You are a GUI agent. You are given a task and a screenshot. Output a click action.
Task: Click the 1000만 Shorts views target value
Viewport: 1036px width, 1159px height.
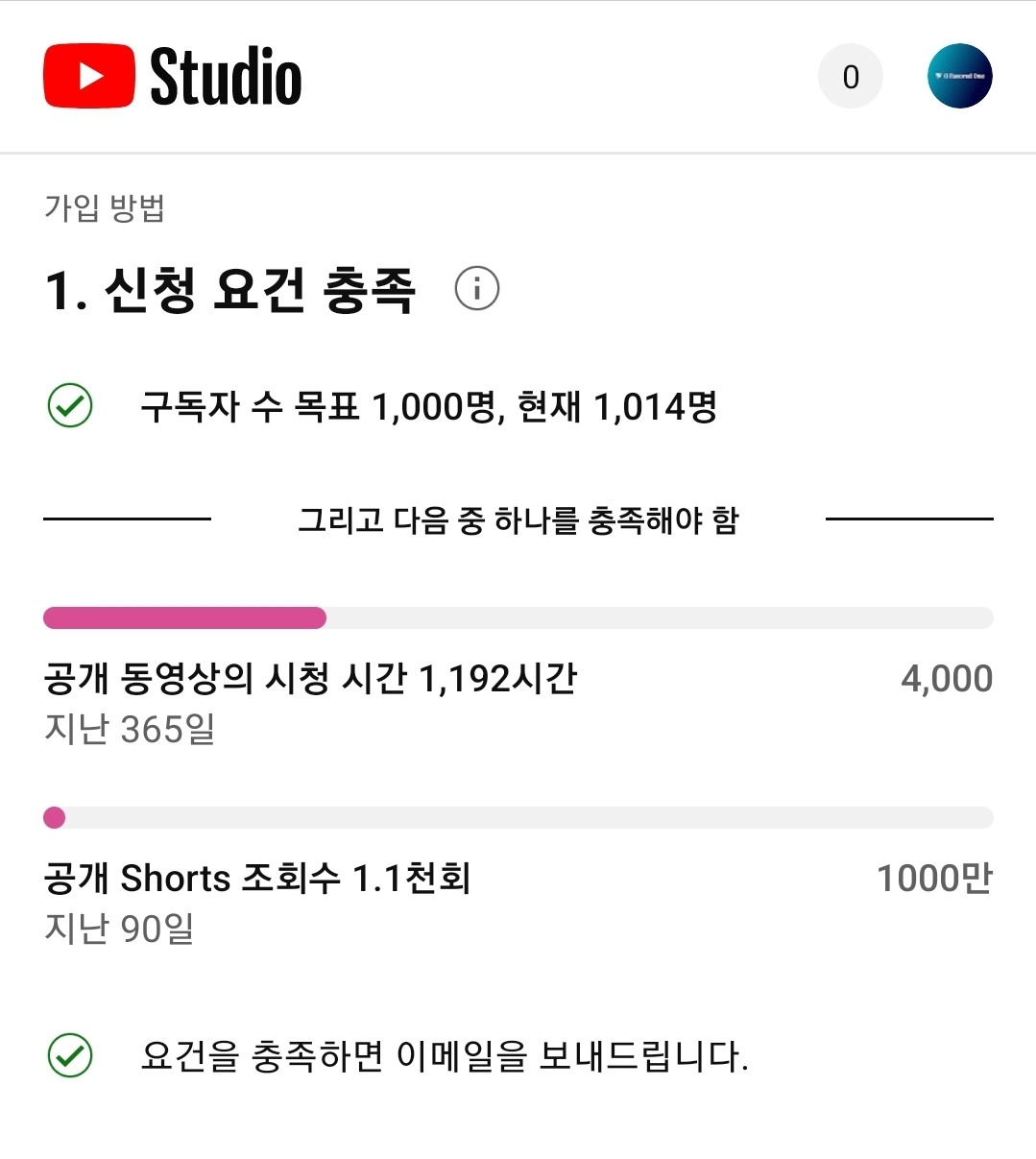(x=934, y=878)
